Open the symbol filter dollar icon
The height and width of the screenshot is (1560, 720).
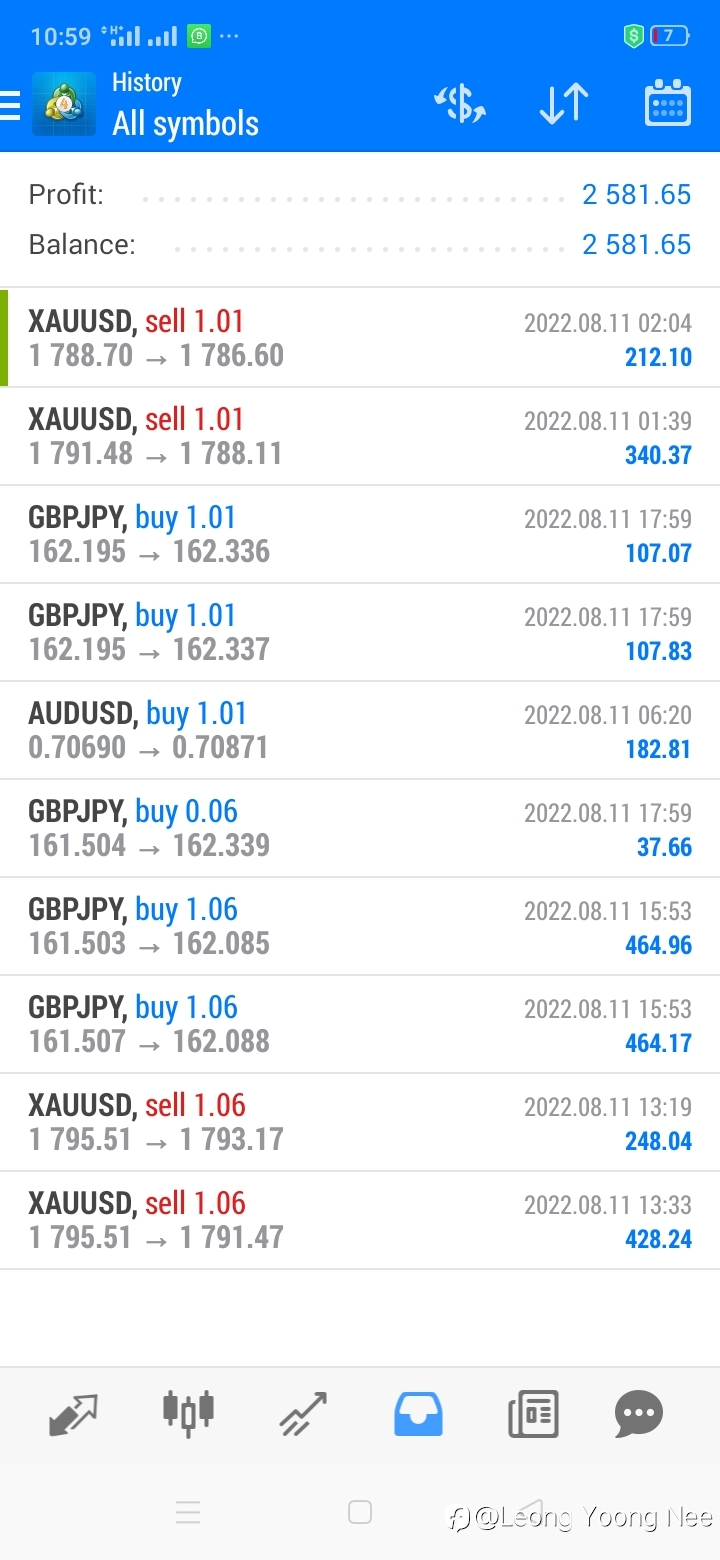coord(460,104)
